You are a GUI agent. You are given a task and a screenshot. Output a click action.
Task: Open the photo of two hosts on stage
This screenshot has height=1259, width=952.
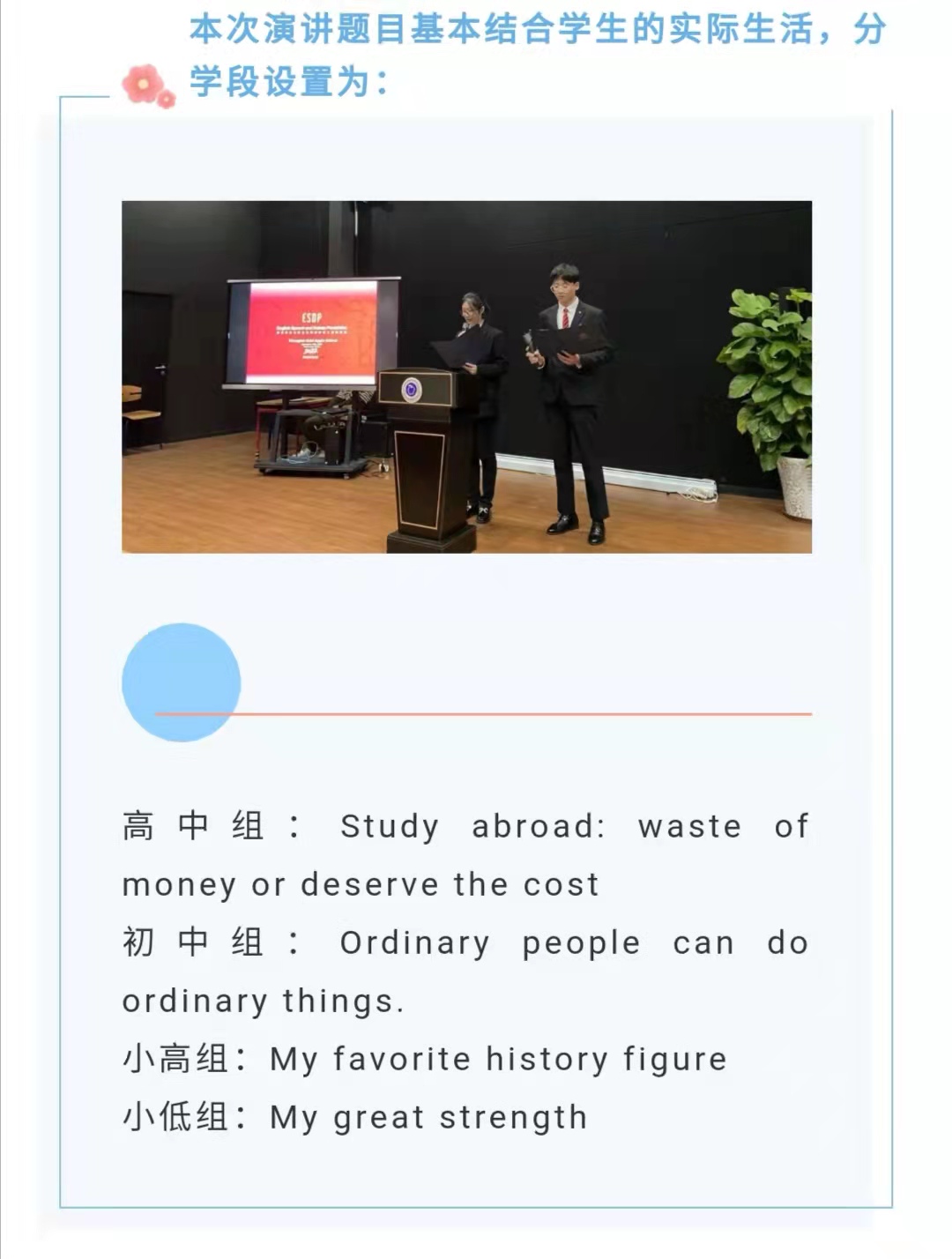[x=466, y=376]
